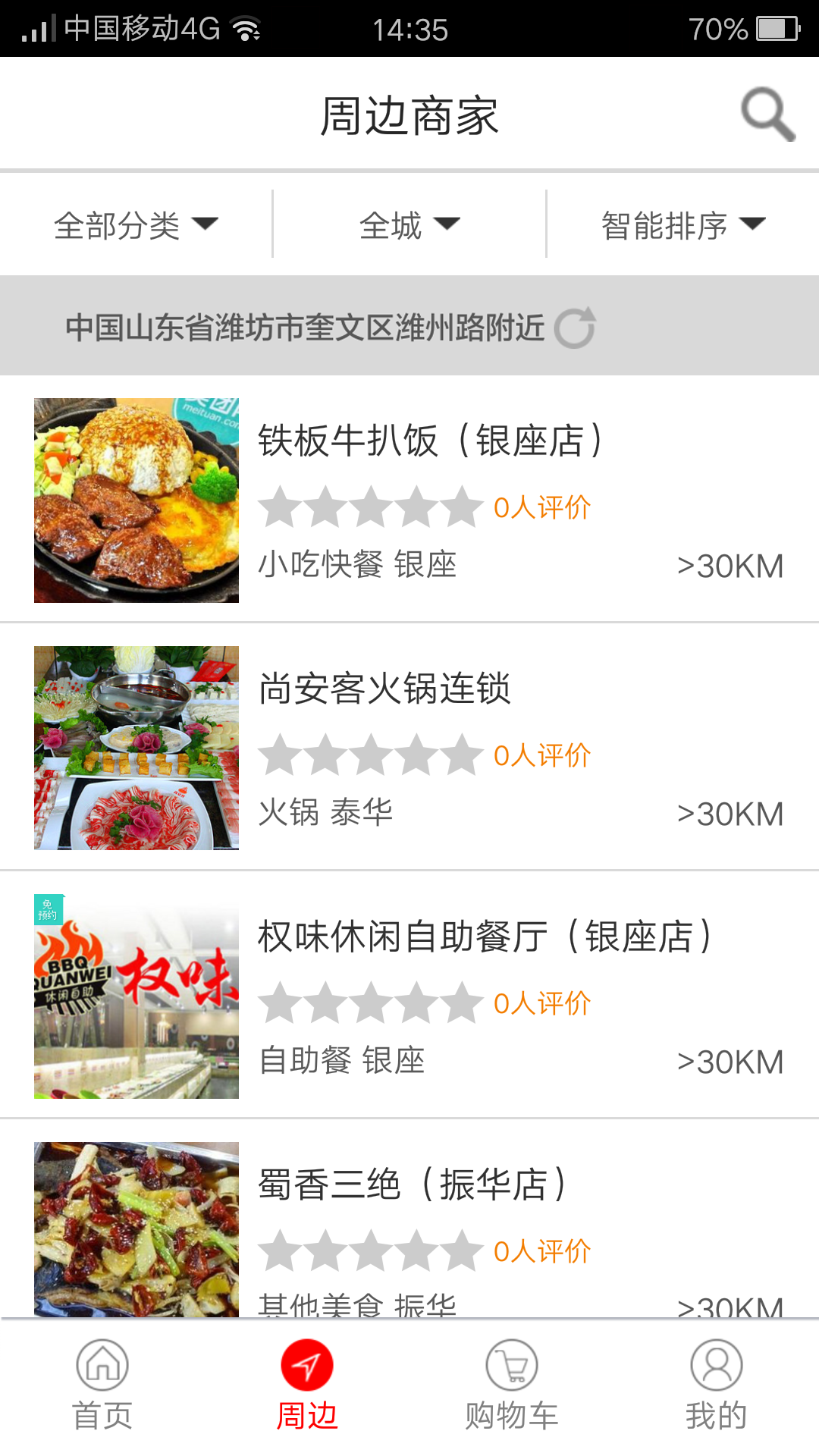The image size is (819, 1456).
Task: Tap the Wi-Fi icon in status bar
Action: (x=246, y=28)
